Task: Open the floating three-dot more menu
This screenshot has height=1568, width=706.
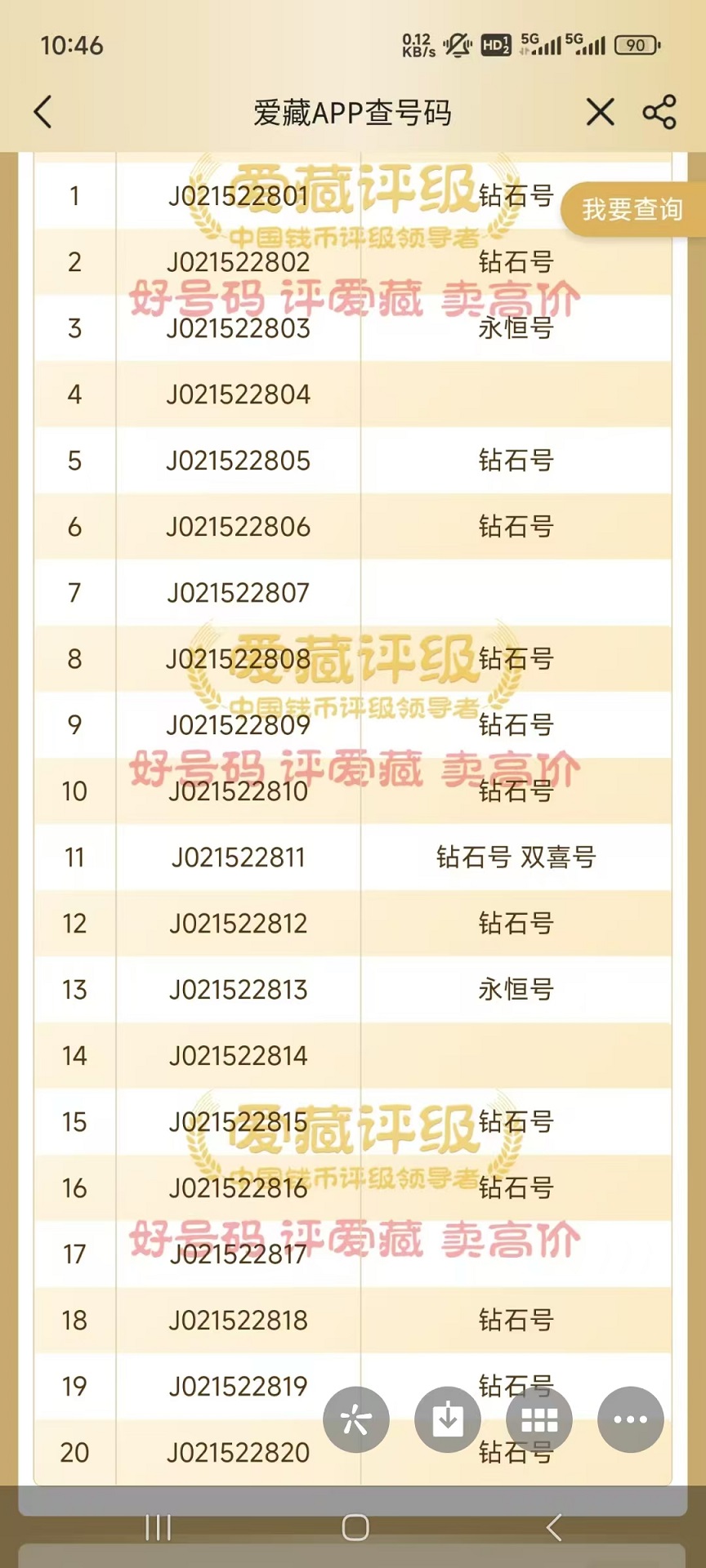Action: [631, 1419]
